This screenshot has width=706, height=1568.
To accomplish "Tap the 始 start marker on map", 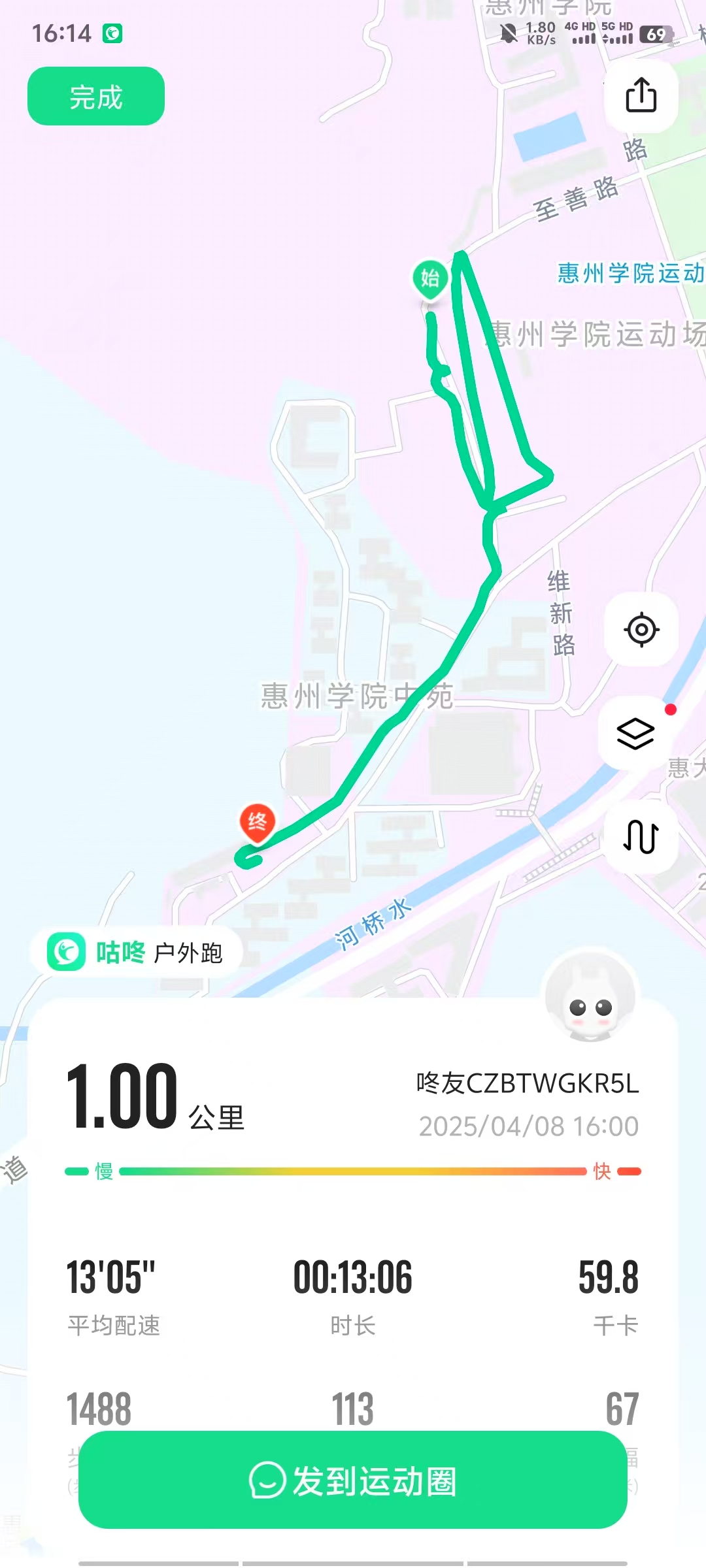I will (430, 279).
